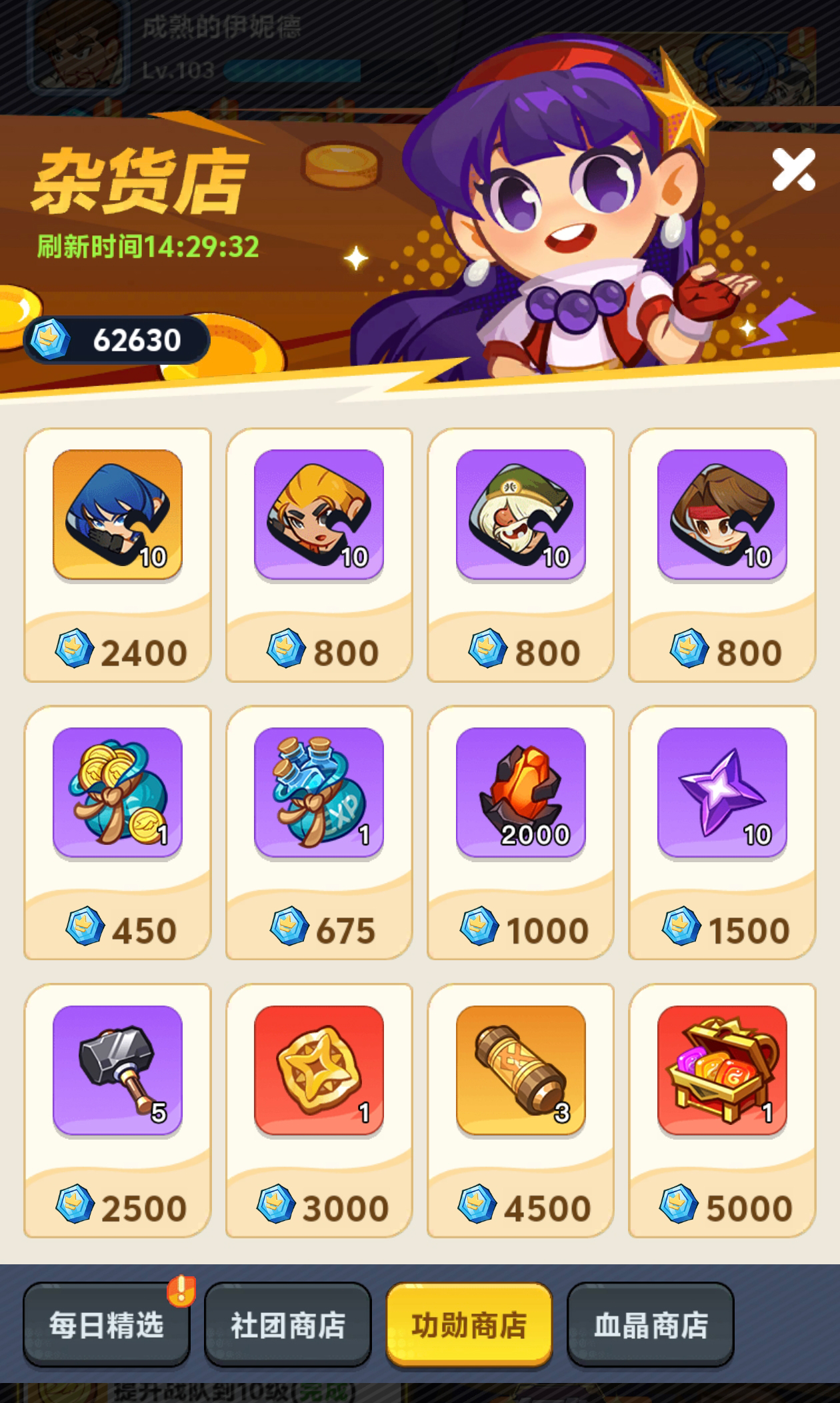Screen dimensions: 840x1403
Task: Buy the treasure chest for 5000
Action: click(722, 1110)
